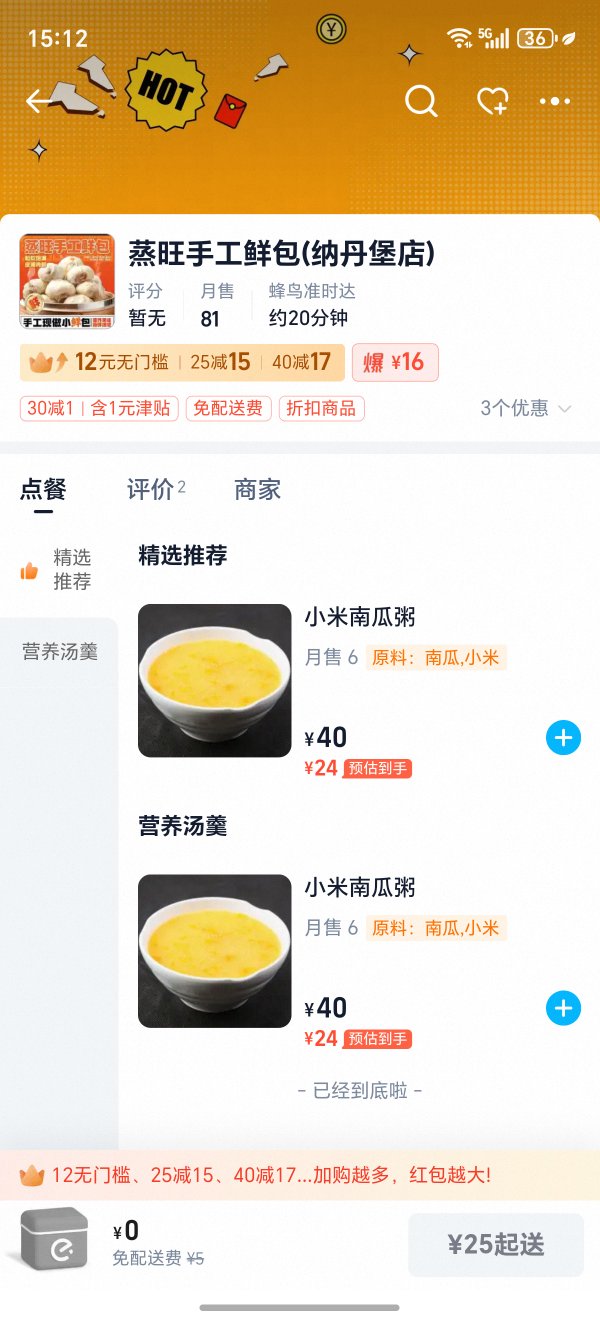
Task: Select the 营养汤羹 menu category
Action: click(x=59, y=652)
